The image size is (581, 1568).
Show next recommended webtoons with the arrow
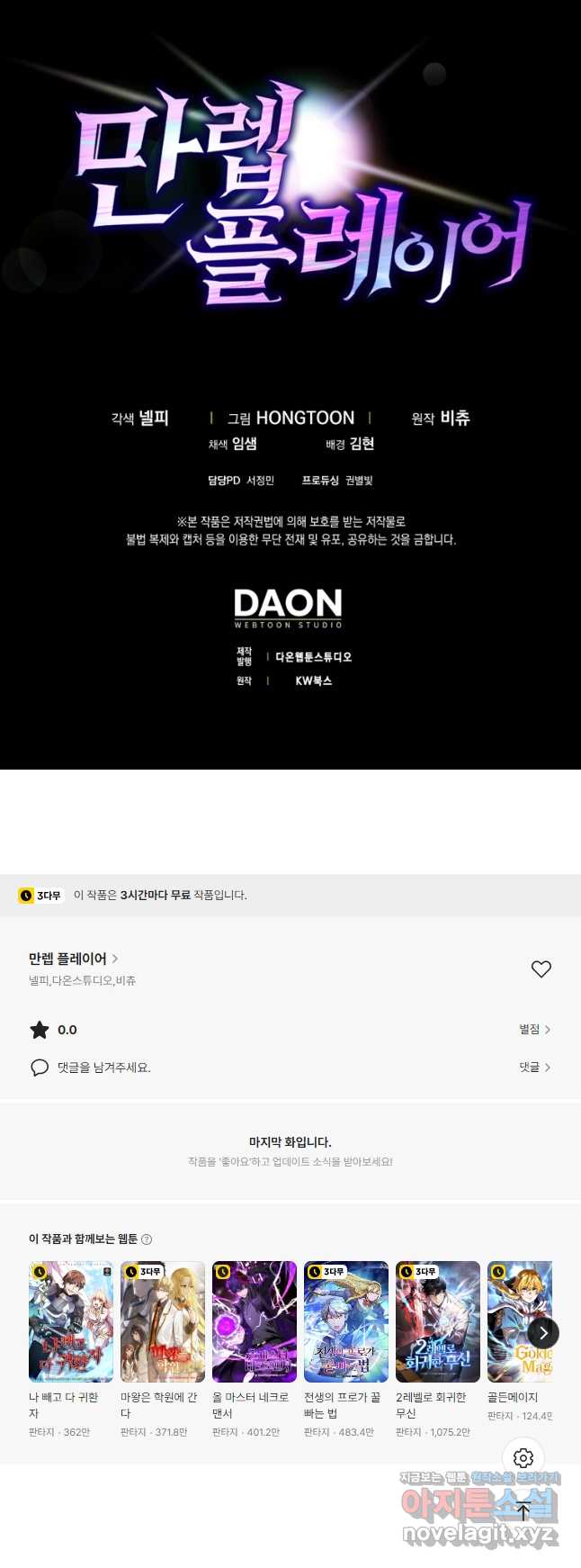(x=542, y=1333)
